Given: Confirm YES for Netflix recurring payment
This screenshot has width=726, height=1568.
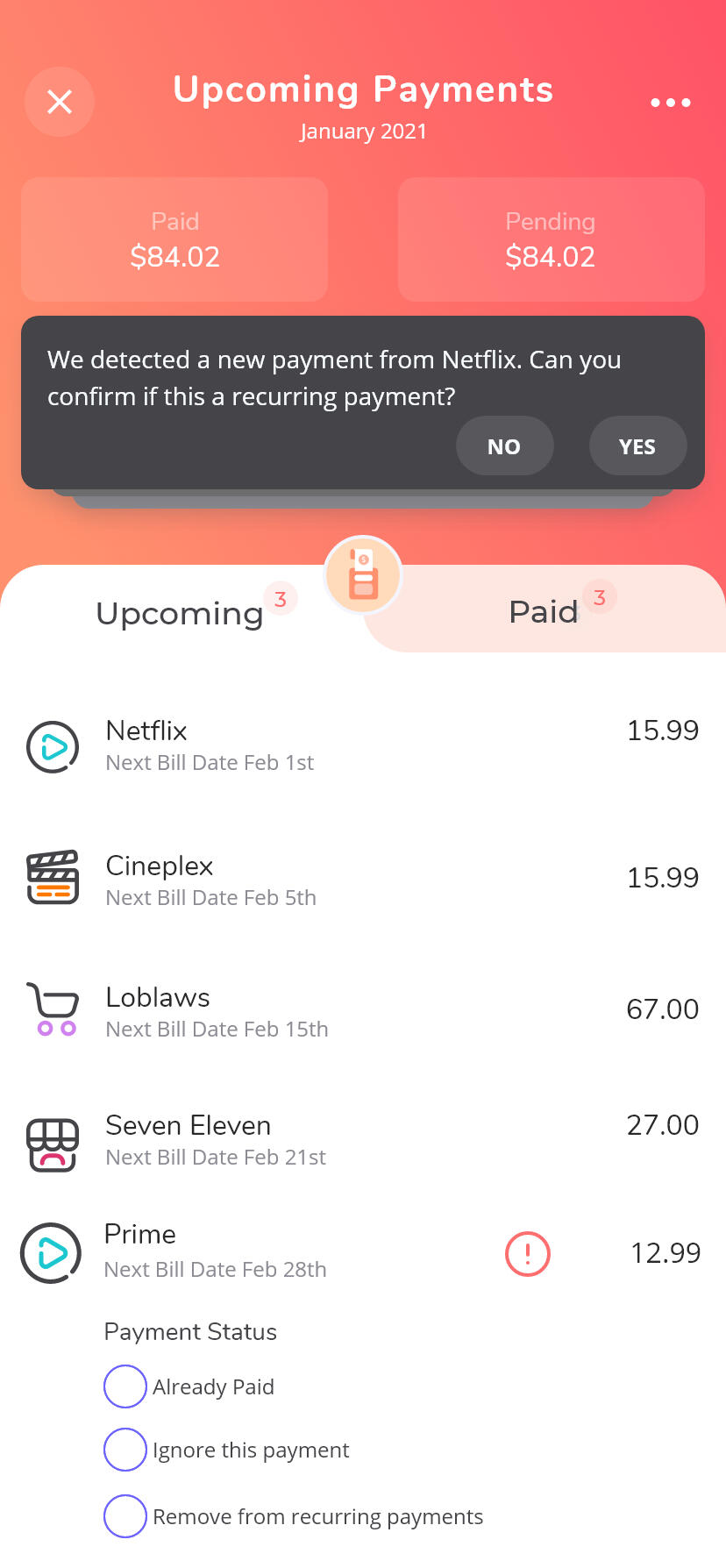Looking at the screenshot, I should click(637, 446).
